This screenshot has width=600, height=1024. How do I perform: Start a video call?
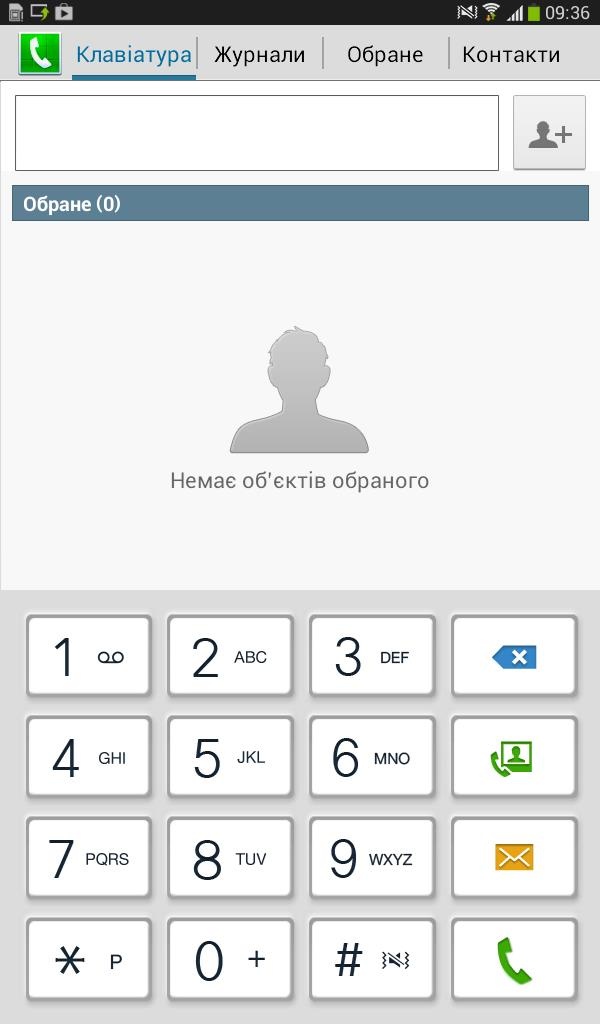[x=514, y=757]
